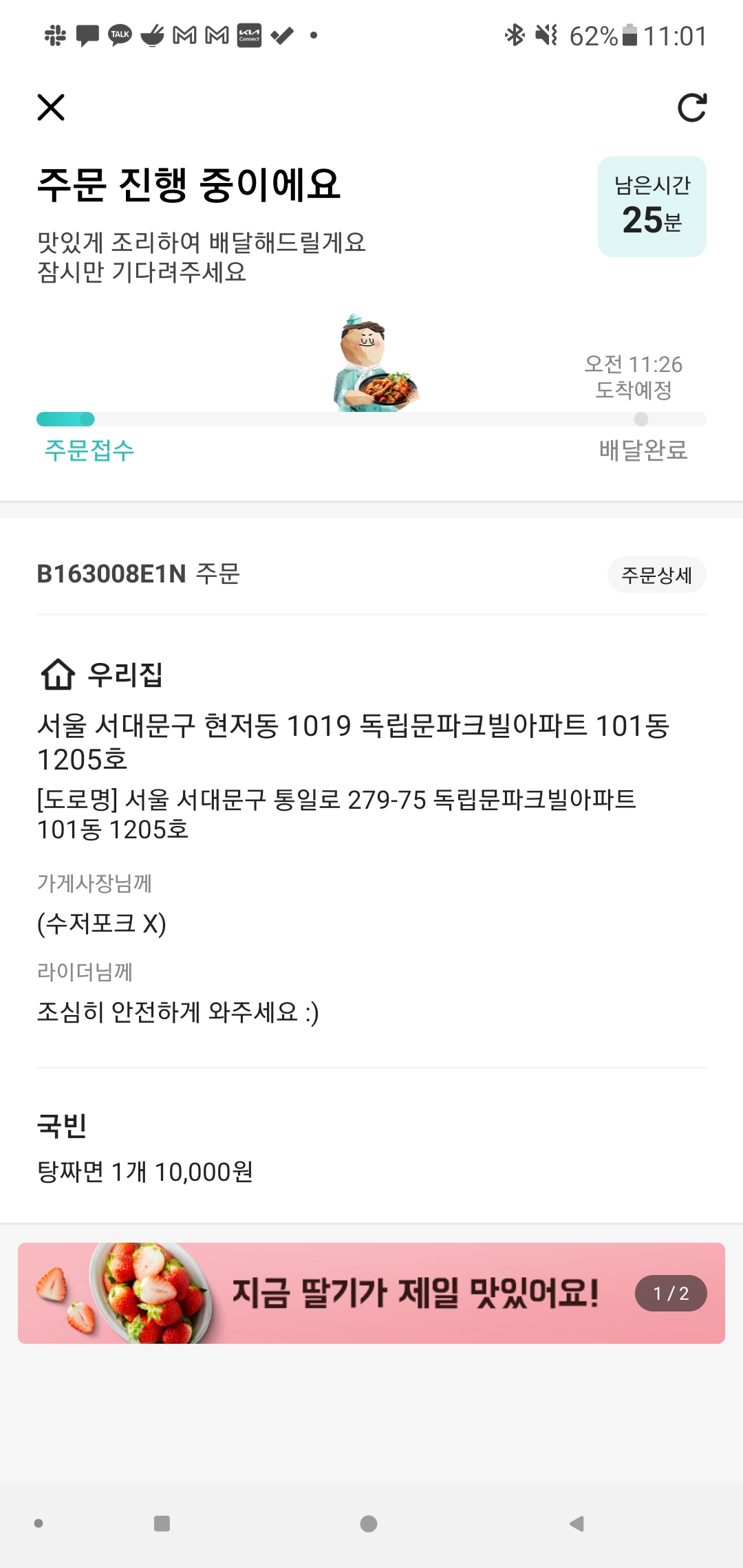Return to the home screen
The width and height of the screenshot is (743, 1568).
[369, 1523]
